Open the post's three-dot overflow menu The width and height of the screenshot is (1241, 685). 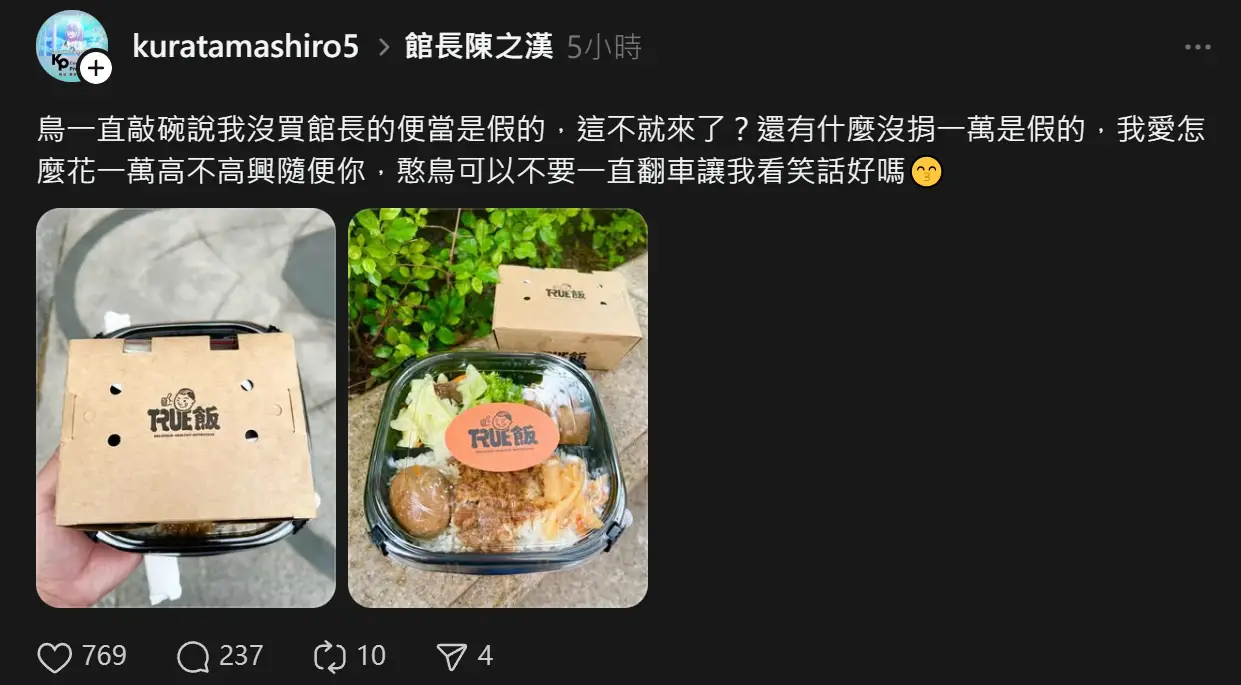[x=1197, y=47]
